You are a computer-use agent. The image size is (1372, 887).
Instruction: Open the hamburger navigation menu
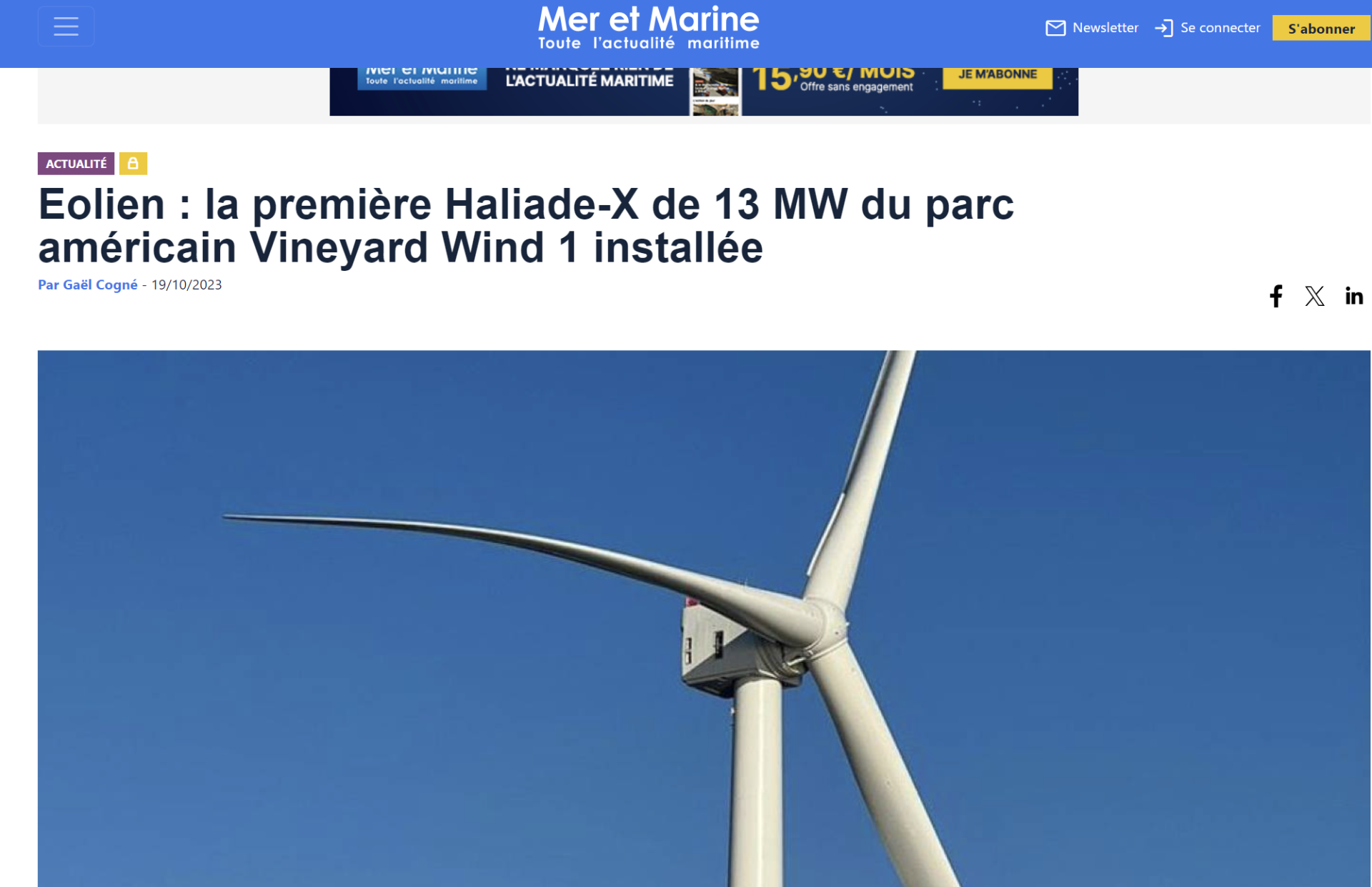pos(66,26)
